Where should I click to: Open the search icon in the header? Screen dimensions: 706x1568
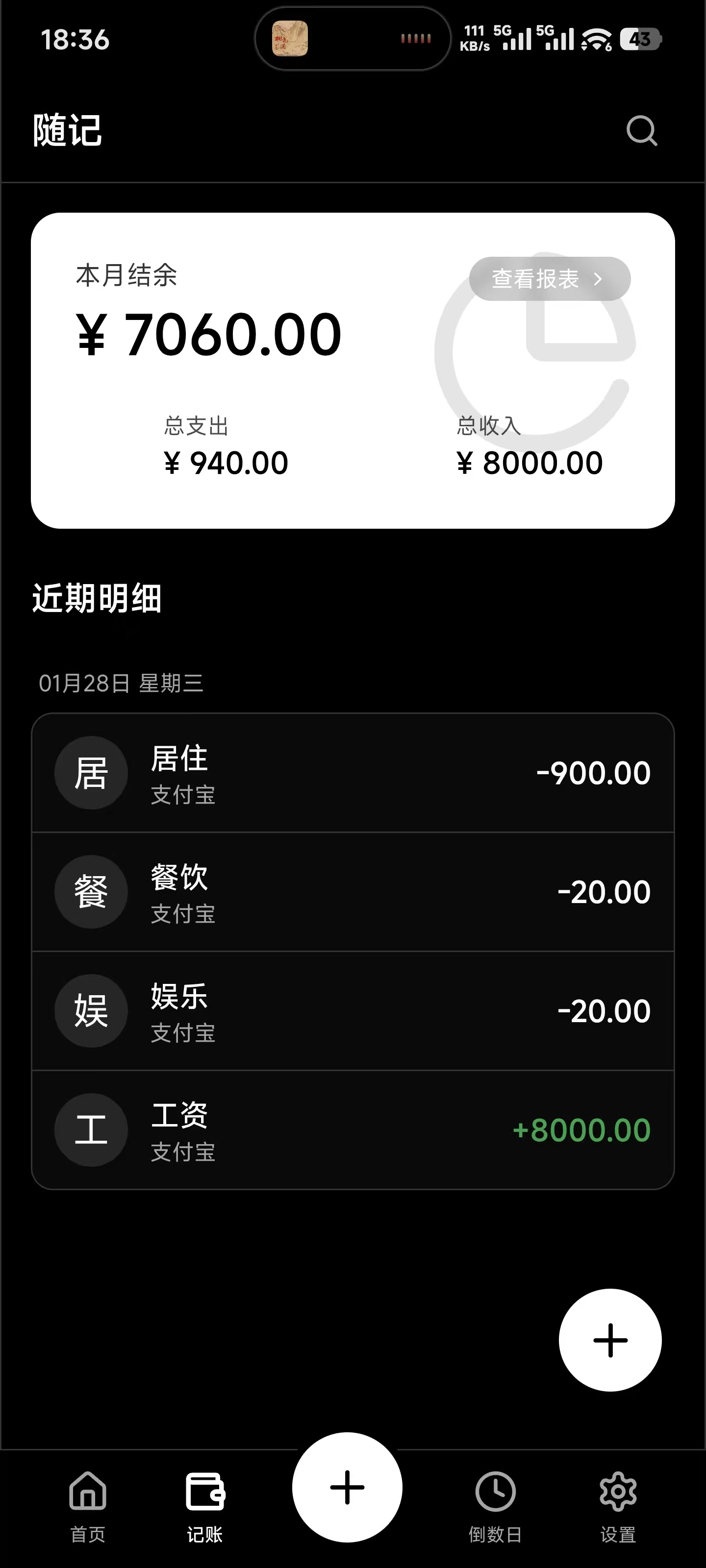(642, 131)
